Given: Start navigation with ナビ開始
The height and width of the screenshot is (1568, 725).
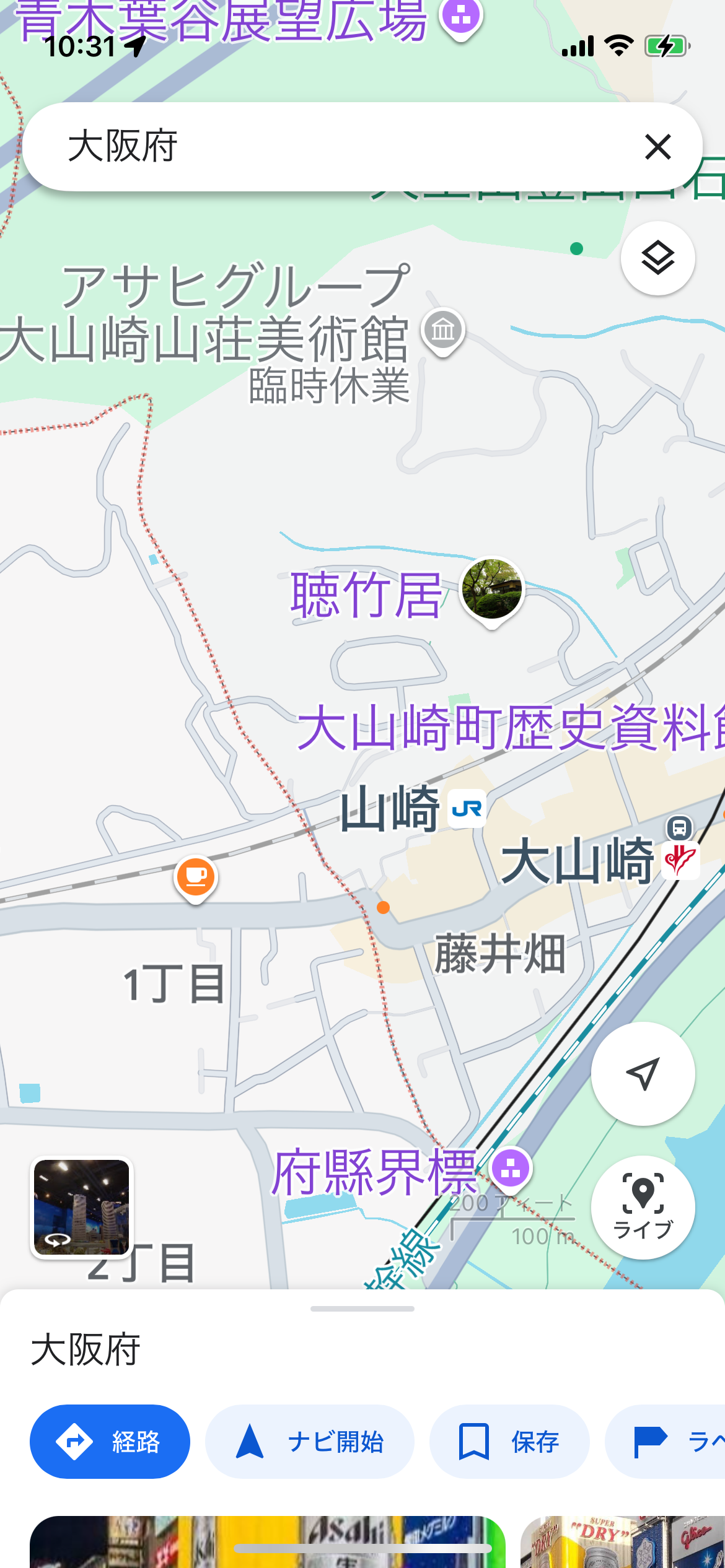Looking at the screenshot, I should click(309, 1441).
